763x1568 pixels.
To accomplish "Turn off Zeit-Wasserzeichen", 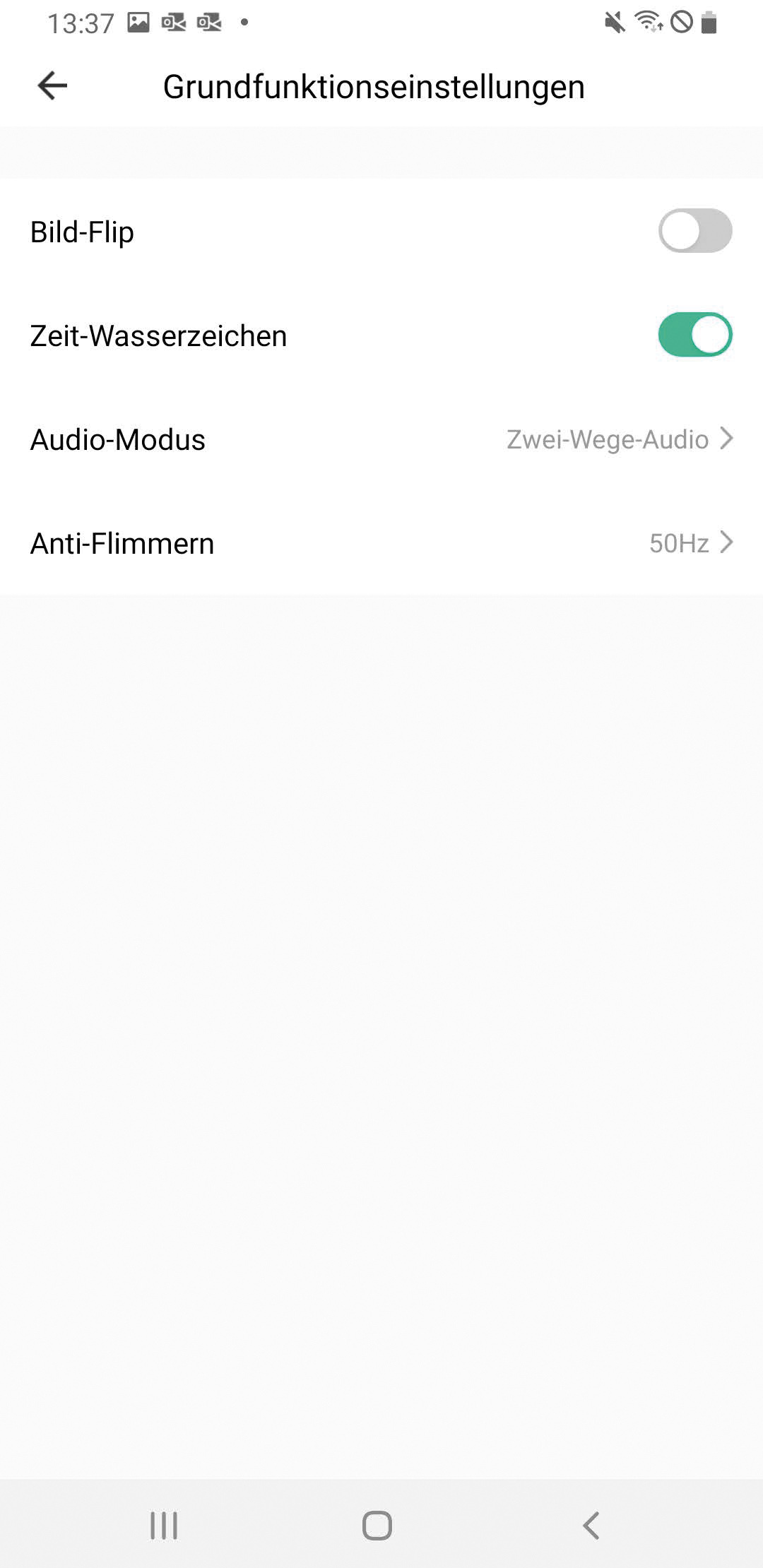I will point(694,335).
